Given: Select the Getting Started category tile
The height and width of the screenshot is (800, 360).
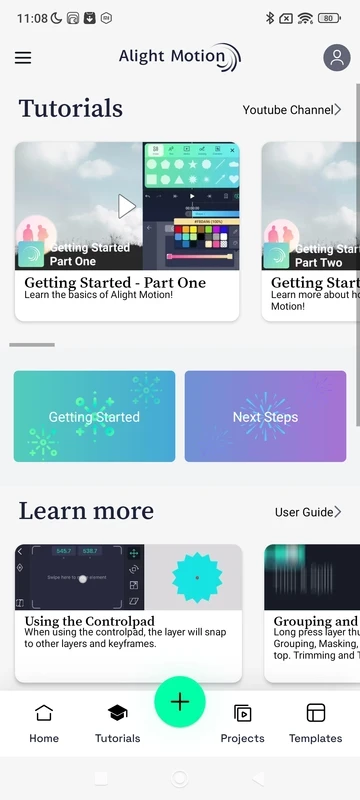Looking at the screenshot, I should tap(94, 416).
